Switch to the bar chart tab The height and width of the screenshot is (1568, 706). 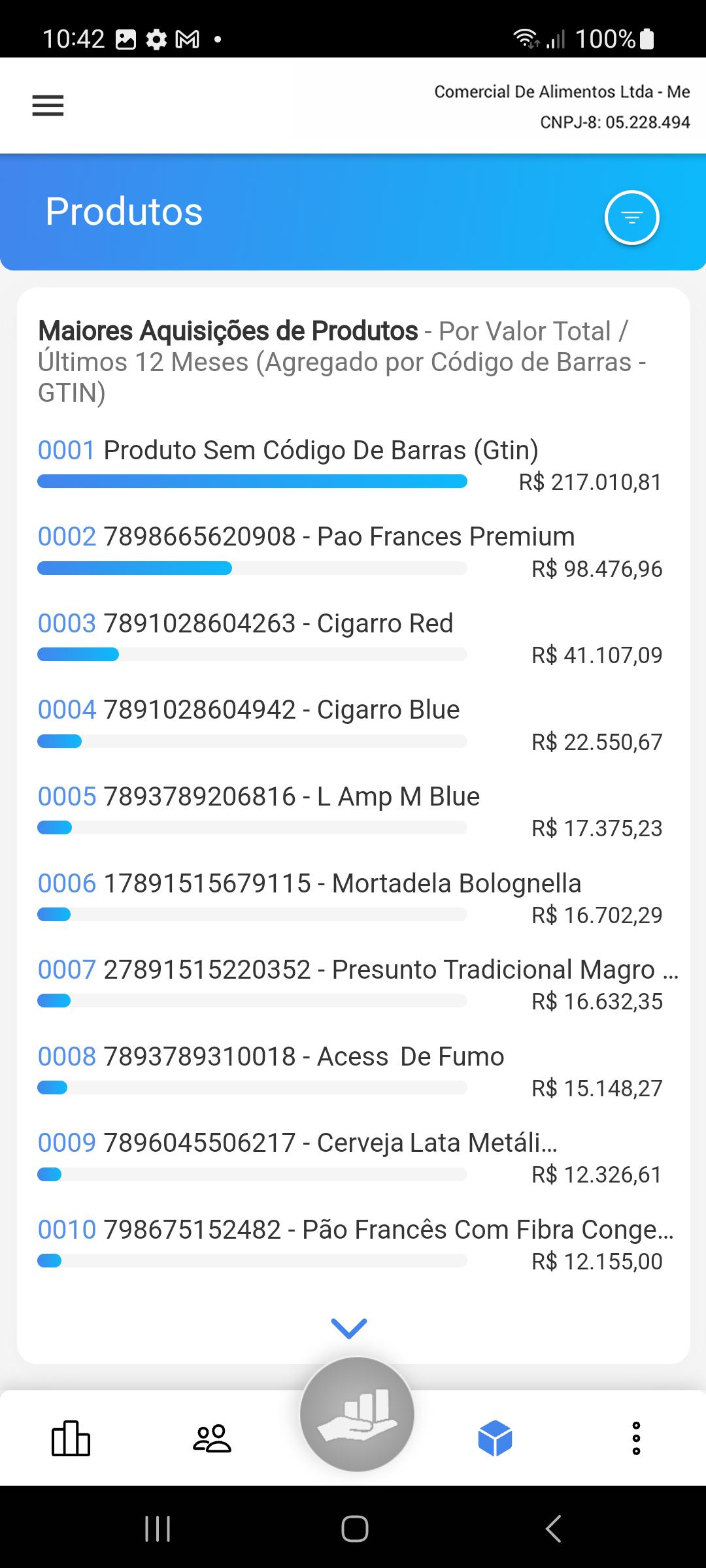(71, 1438)
